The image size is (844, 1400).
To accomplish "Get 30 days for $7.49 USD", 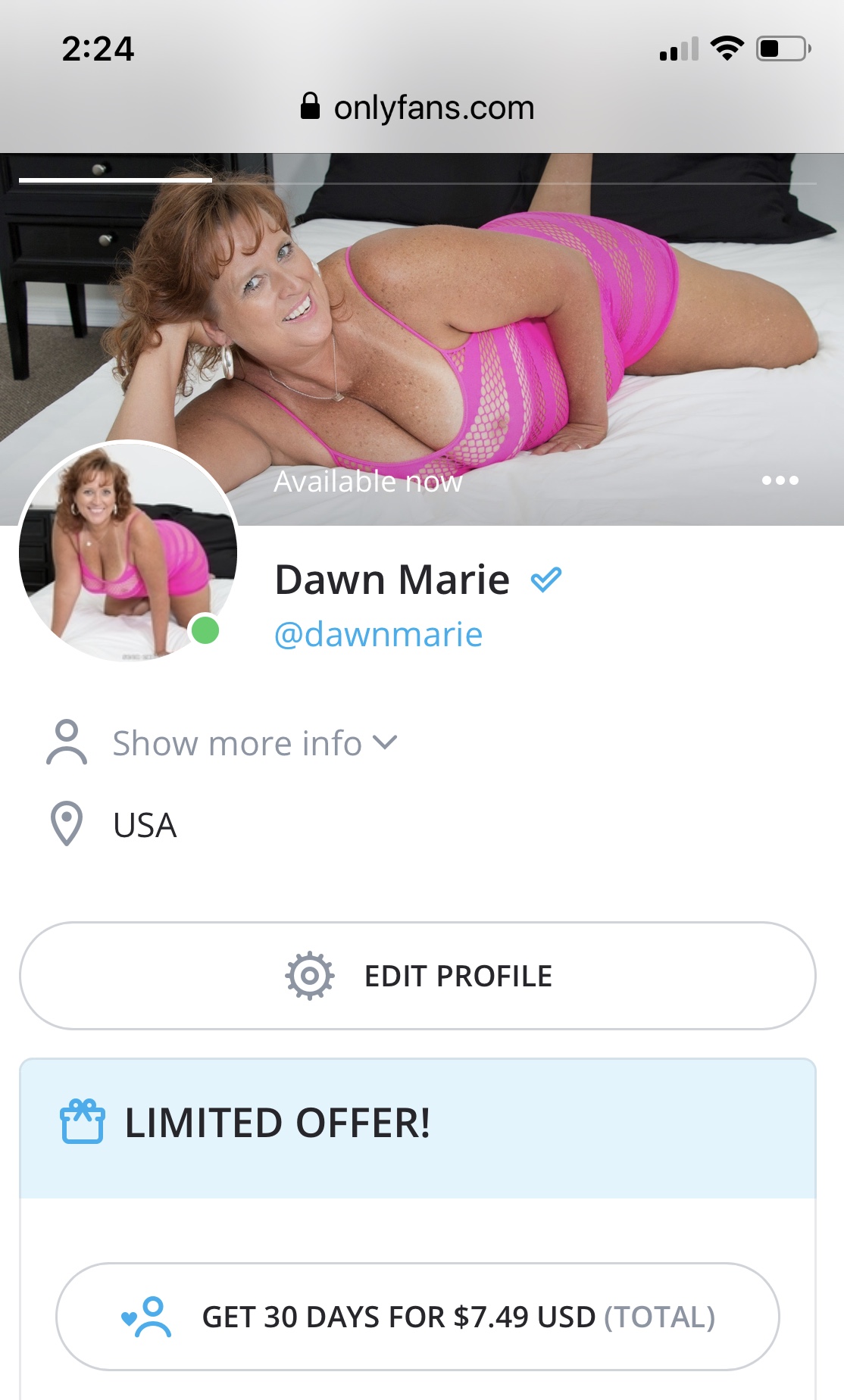I will [417, 1317].
